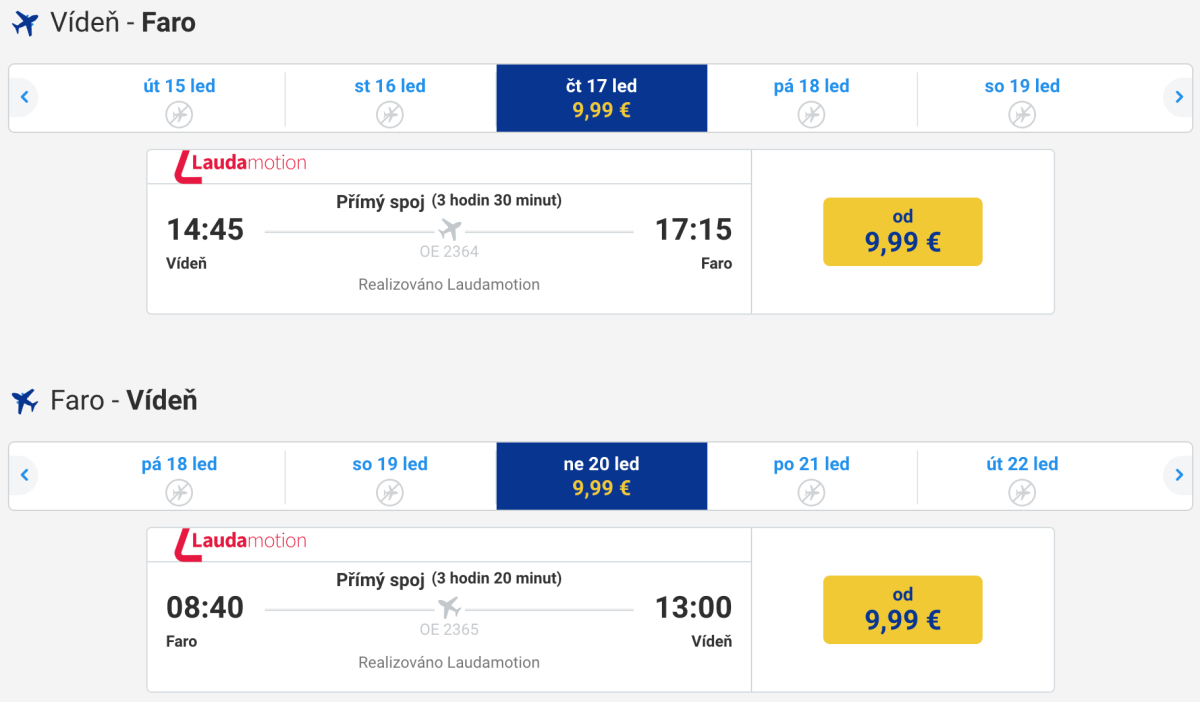This screenshot has height=702, width=1200.
Task: Show earlier dates for Faro - Vídeň
Action: pos(24,476)
